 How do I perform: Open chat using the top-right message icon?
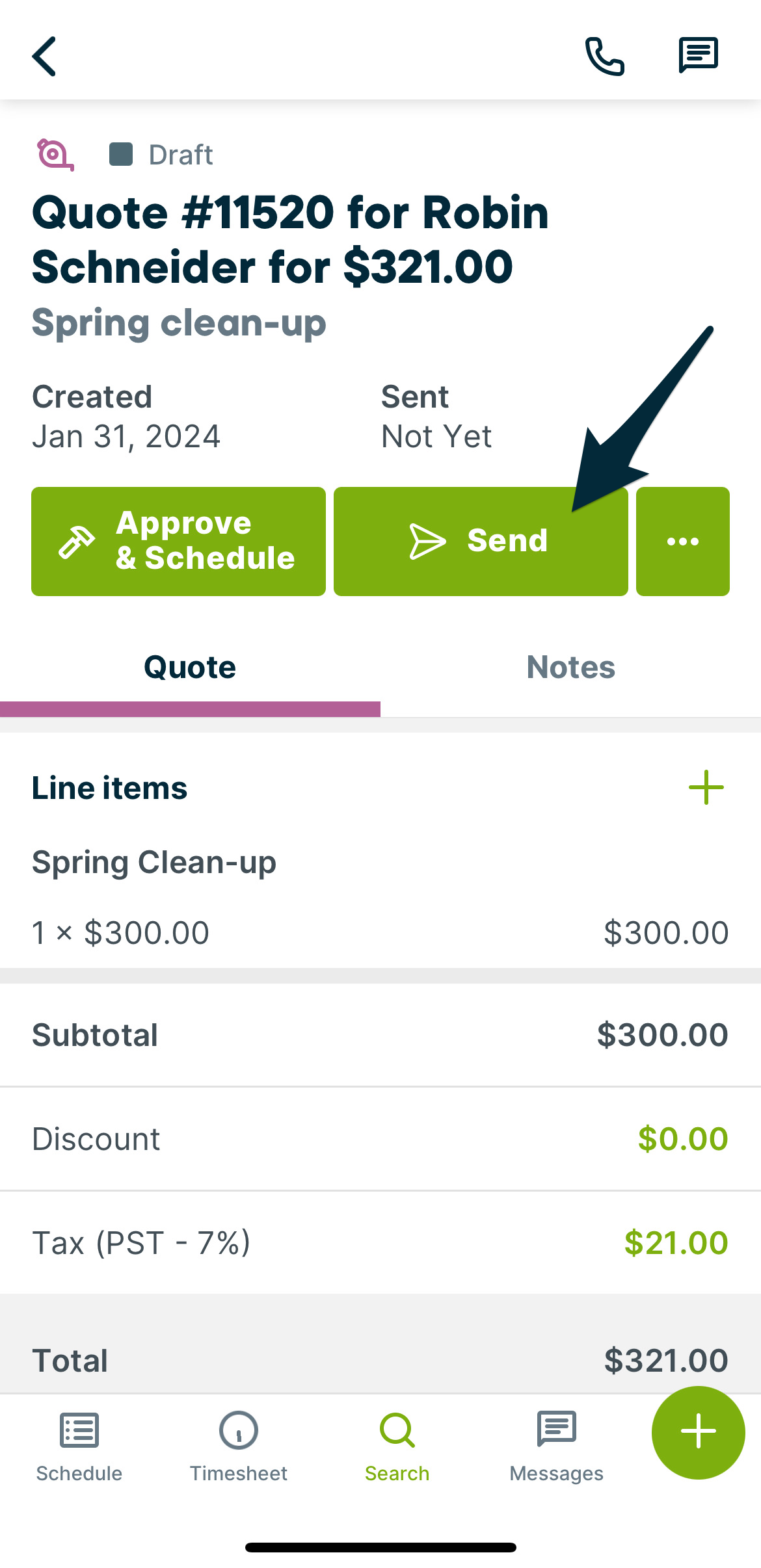click(x=699, y=55)
